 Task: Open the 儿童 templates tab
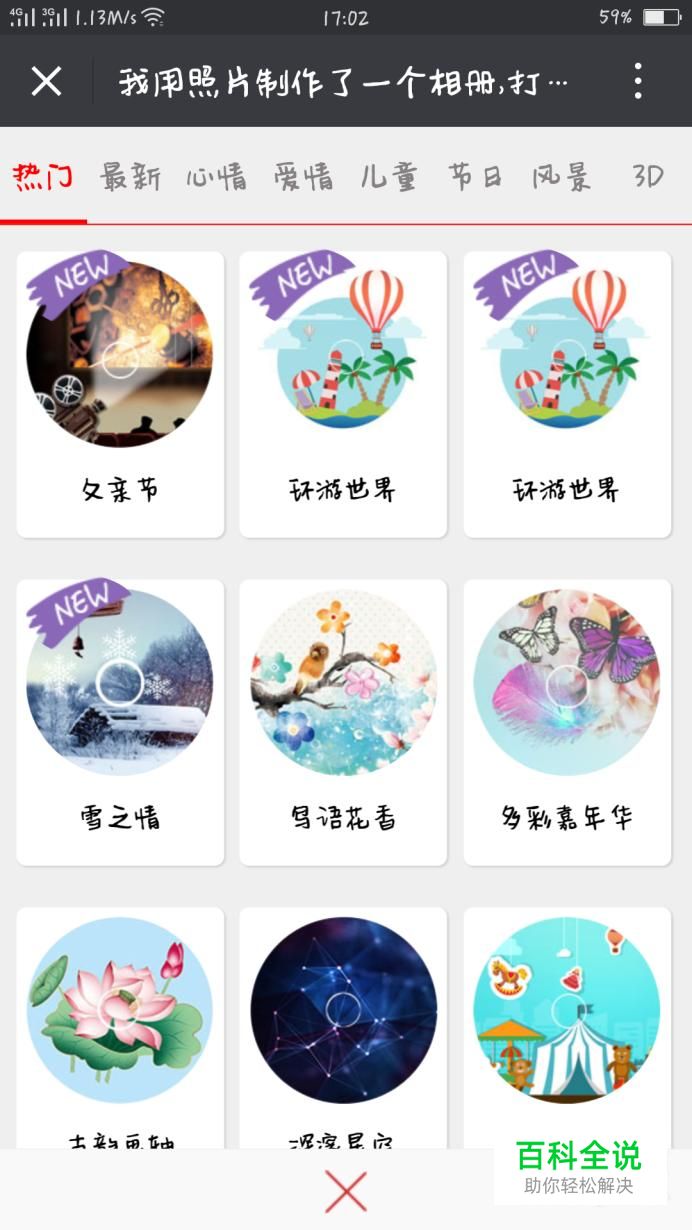point(389,177)
